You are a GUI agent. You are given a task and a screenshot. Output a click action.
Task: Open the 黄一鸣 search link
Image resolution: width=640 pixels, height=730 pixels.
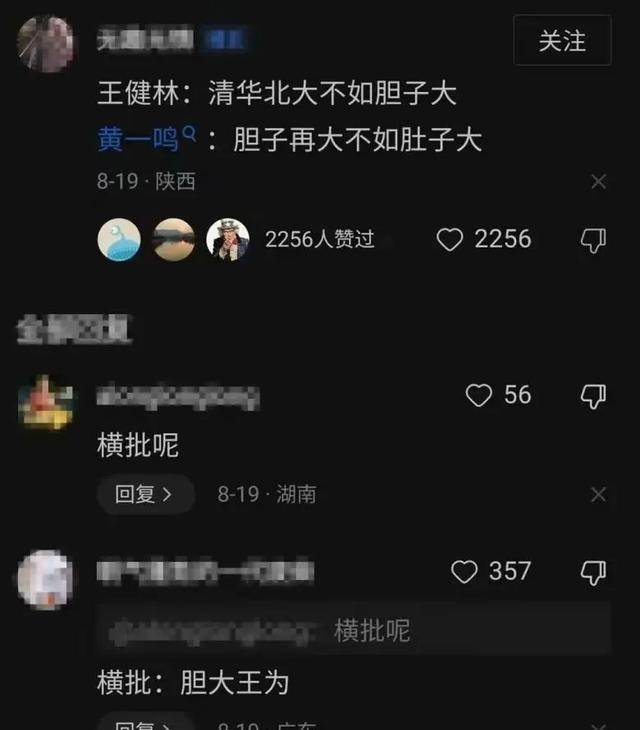138,139
